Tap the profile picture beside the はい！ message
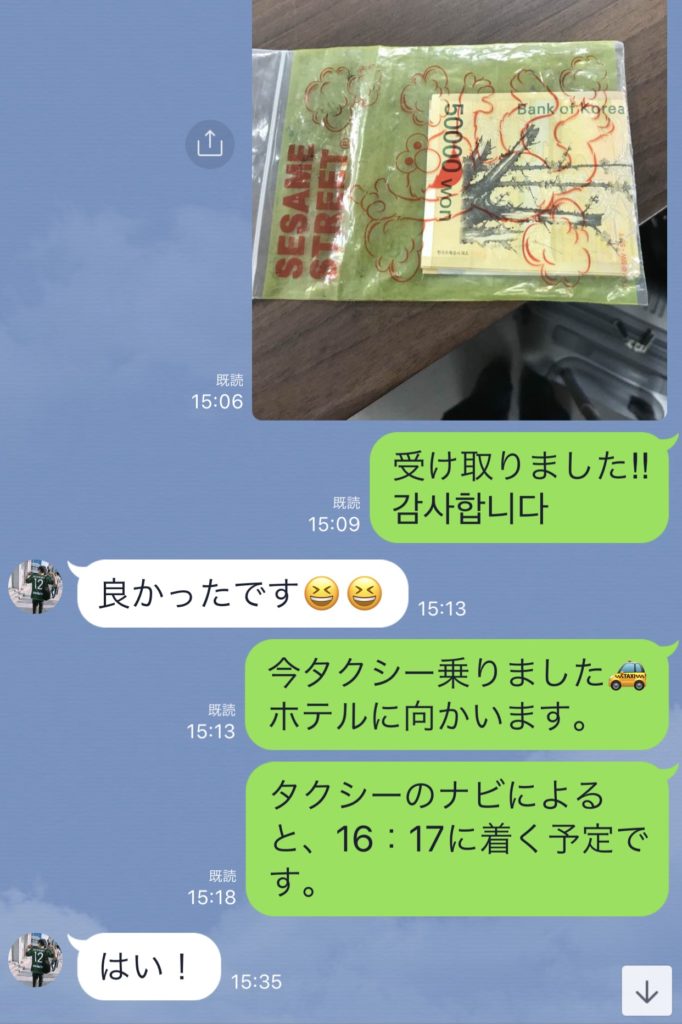 [35, 960]
